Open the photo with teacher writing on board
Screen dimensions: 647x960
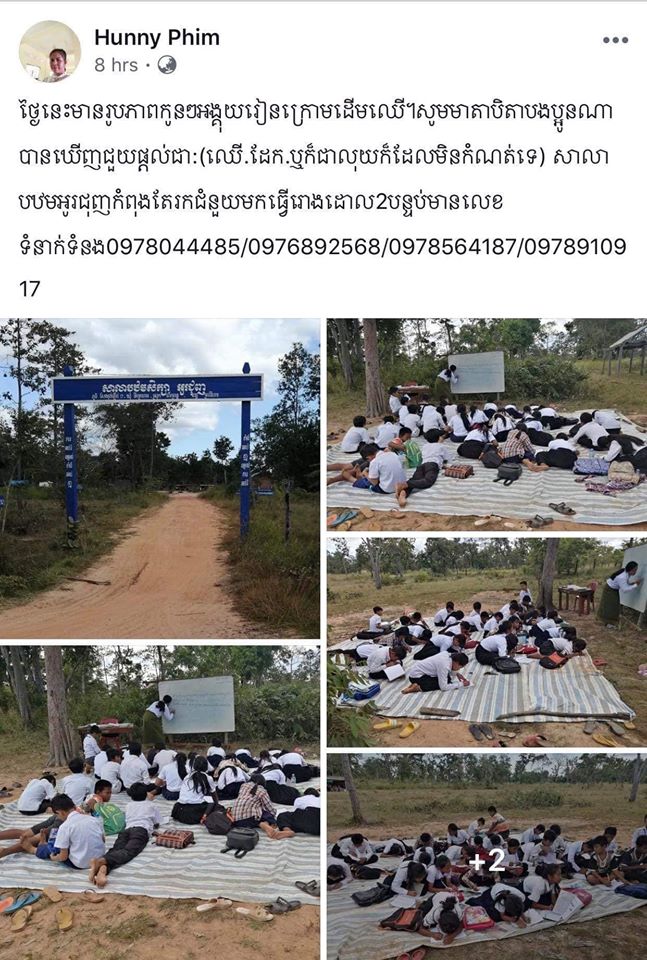[486, 642]
